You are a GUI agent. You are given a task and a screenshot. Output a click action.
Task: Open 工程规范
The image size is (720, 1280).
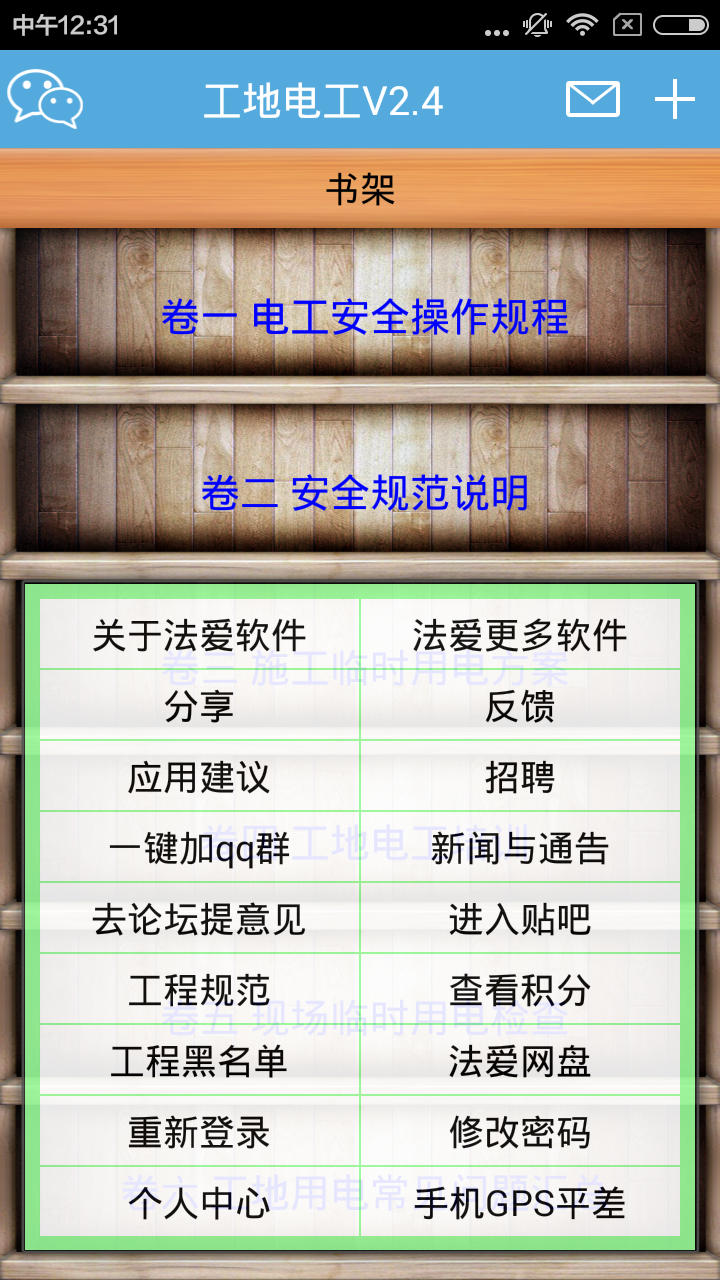[199, 990]
